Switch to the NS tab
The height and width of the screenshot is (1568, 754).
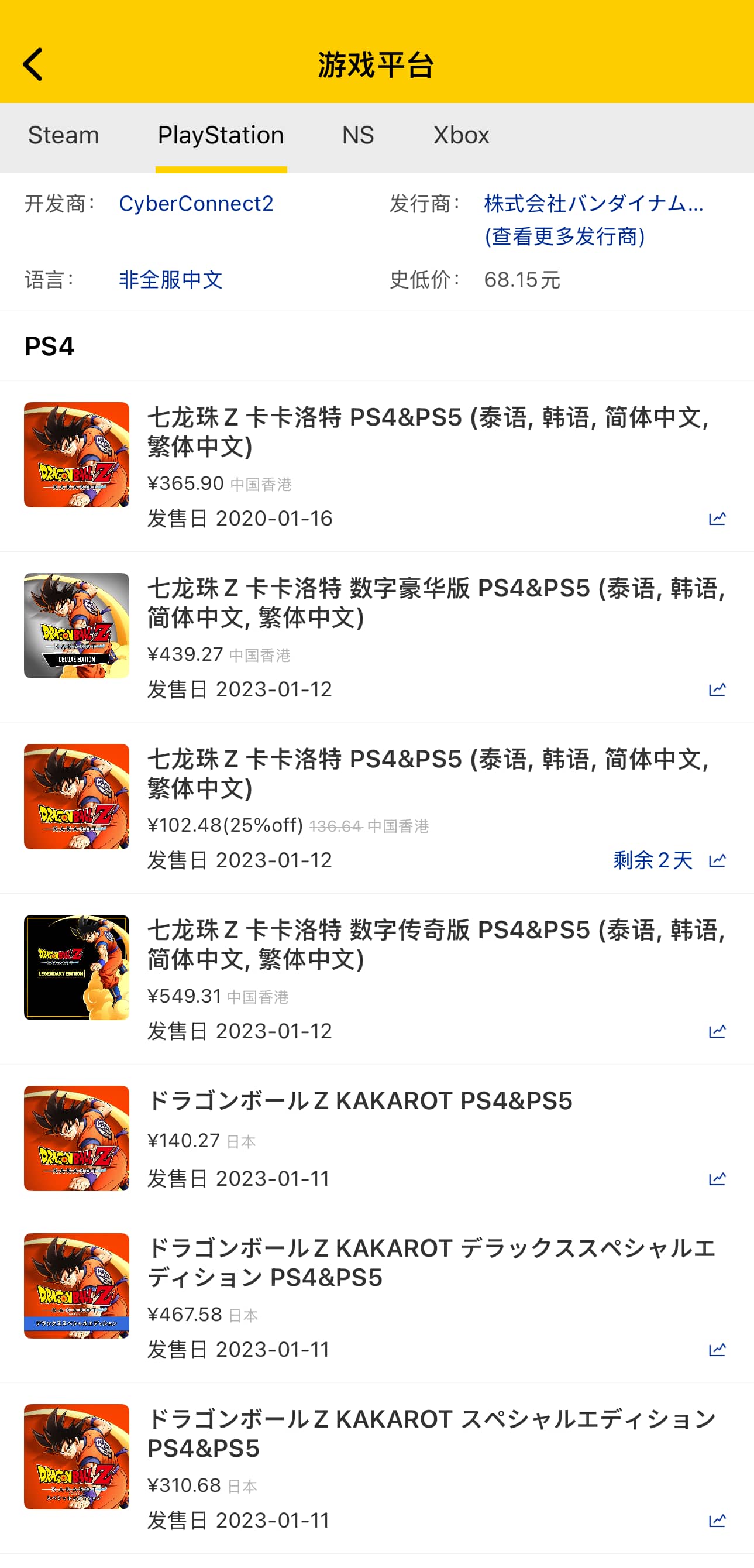(x=358, y=135)
